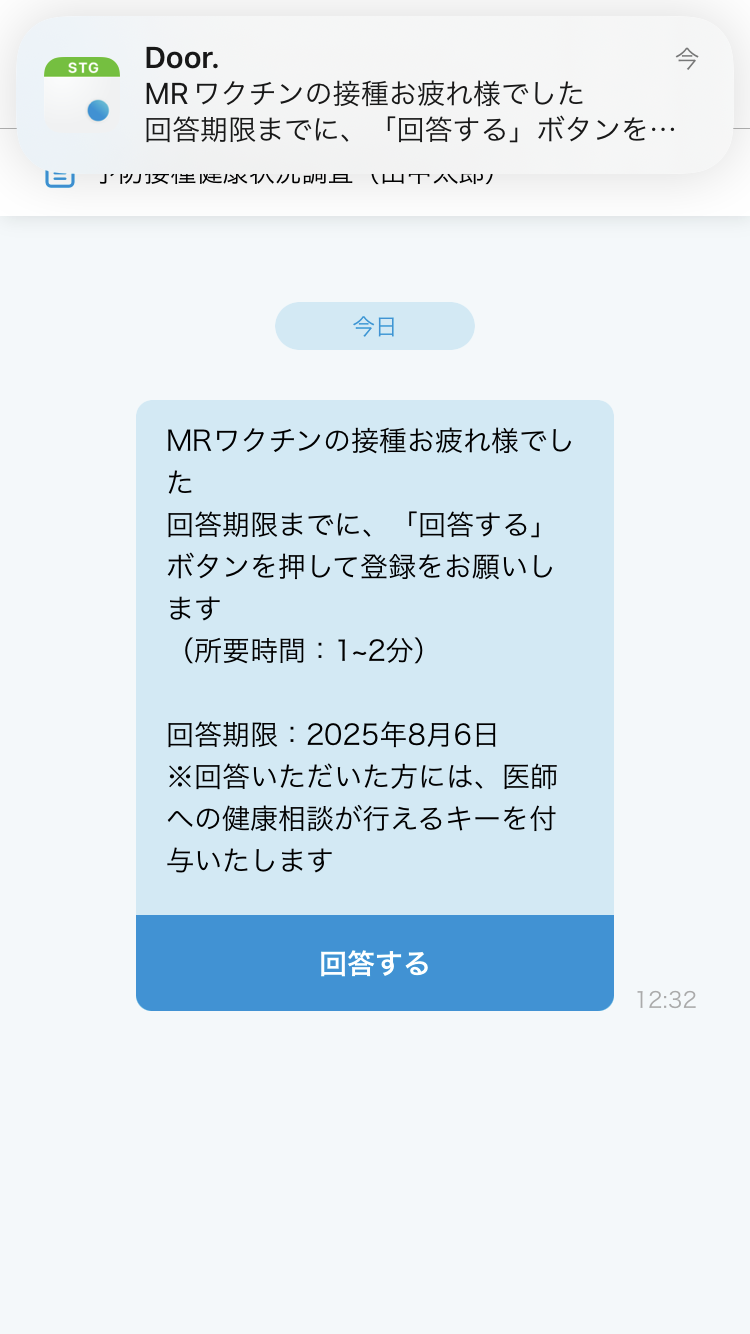Tap the rounded 今日 separator pill

pos(375,325)
